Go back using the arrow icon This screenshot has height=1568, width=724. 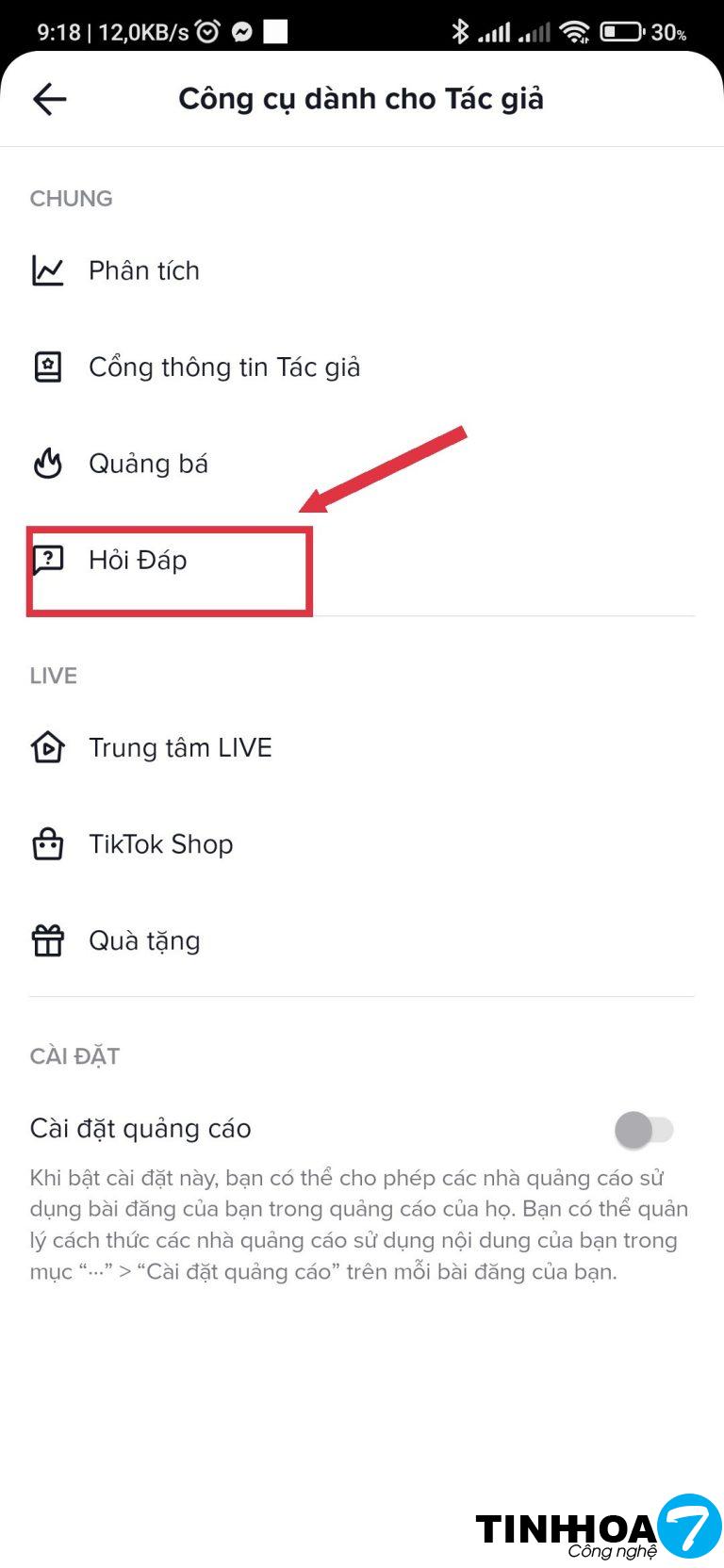point(49,99)
